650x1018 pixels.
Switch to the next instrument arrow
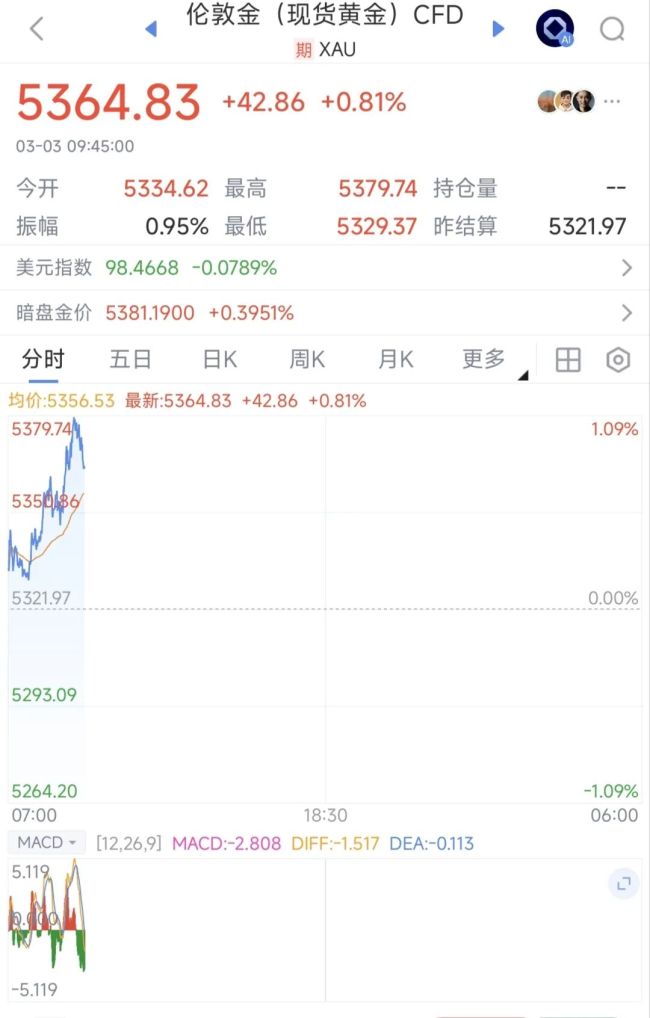[498, 29]
